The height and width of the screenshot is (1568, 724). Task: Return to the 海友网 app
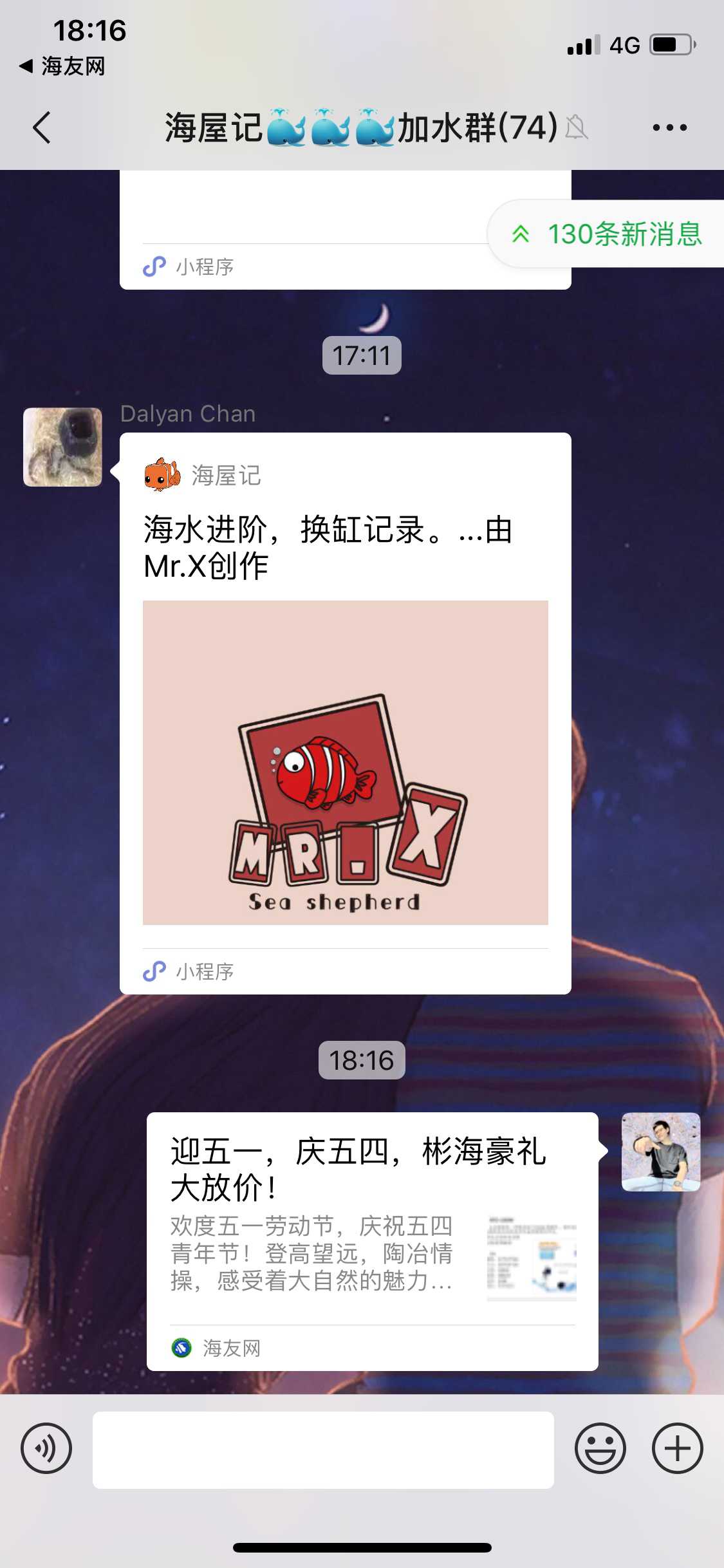tap(62, 66)
